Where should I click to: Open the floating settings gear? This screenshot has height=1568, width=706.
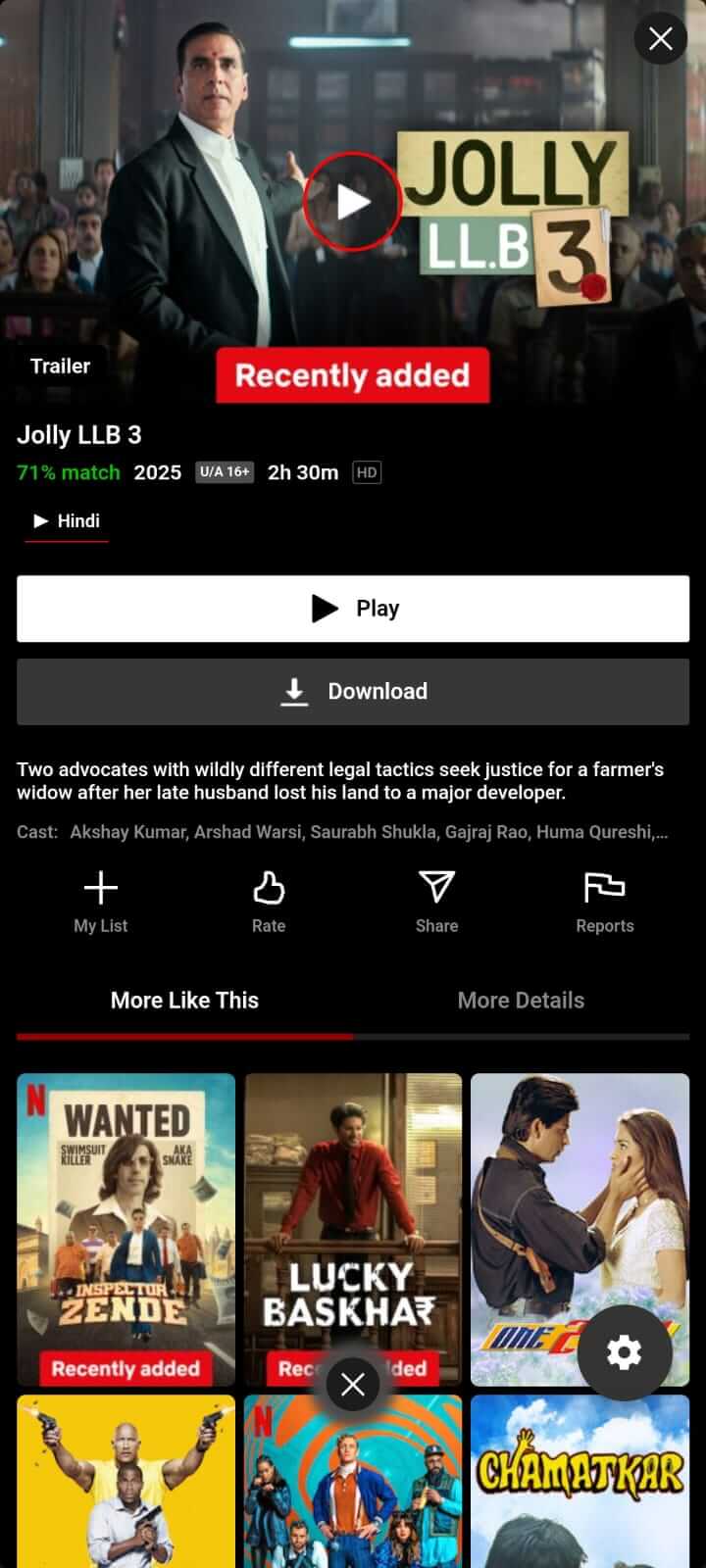point(625,1352)
